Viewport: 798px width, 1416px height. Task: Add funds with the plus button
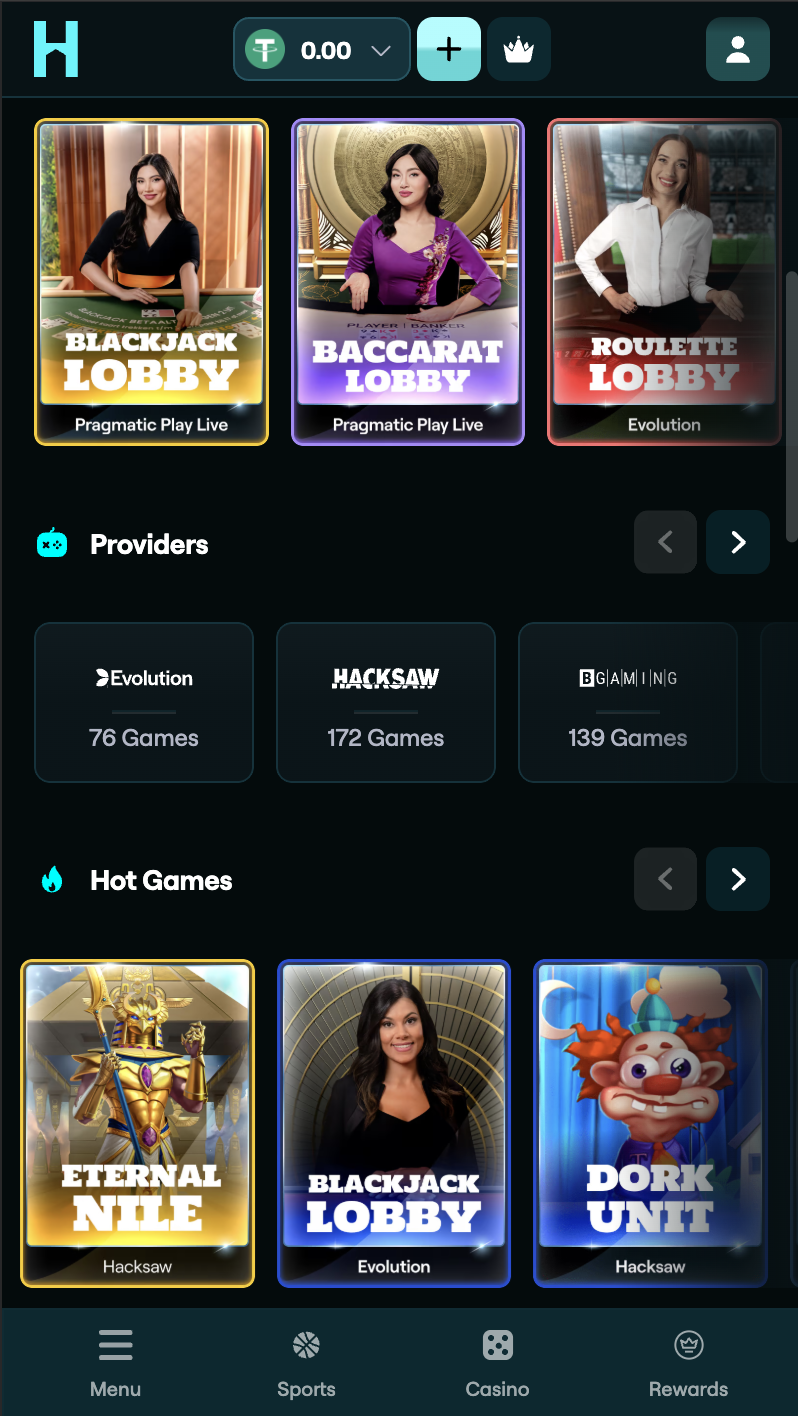coord(449,49)
